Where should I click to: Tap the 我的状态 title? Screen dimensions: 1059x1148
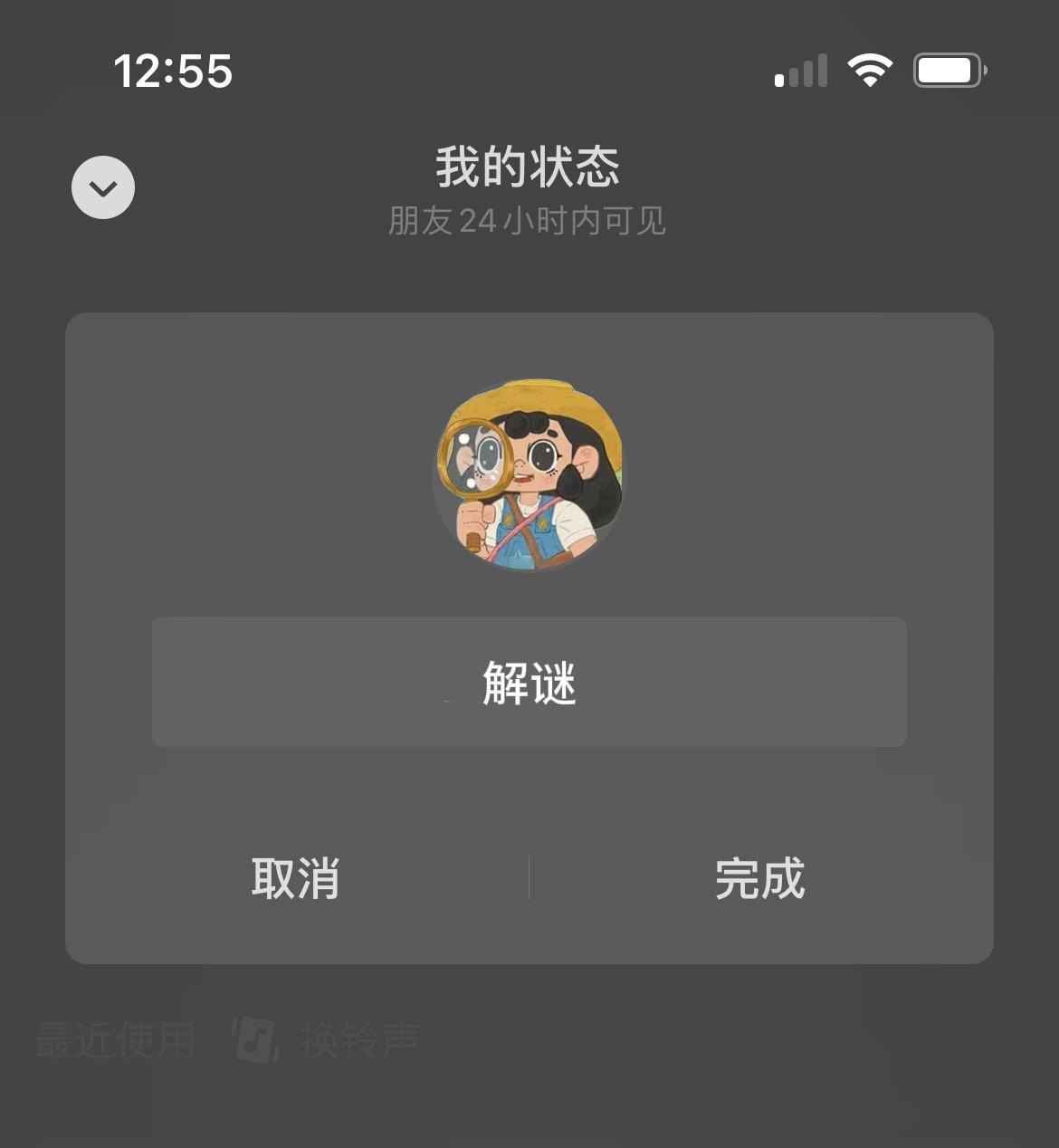pyautogui.click(x=528, y=167)
